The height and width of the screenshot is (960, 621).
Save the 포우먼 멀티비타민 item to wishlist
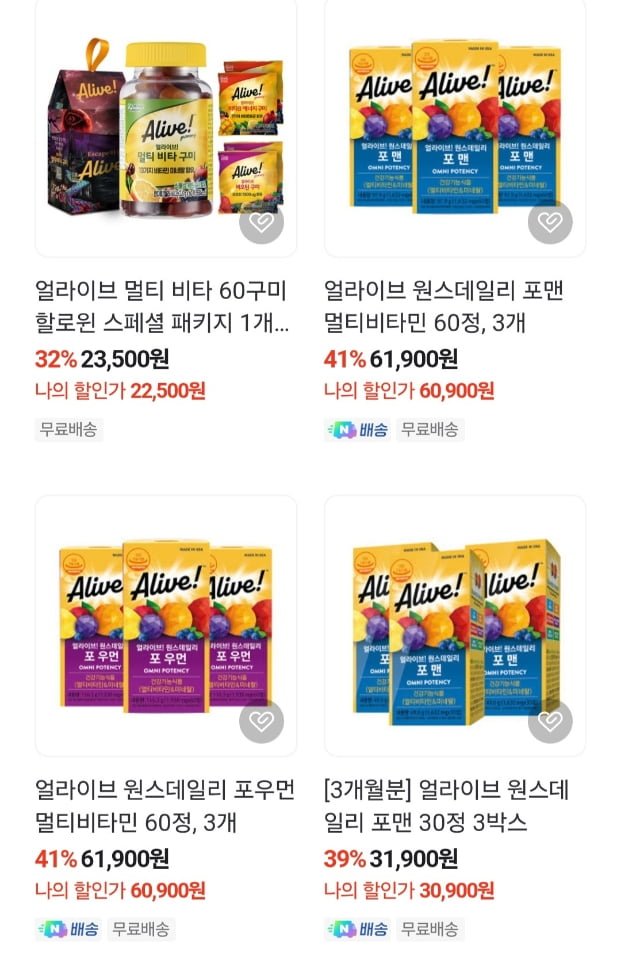coord(261,721)
